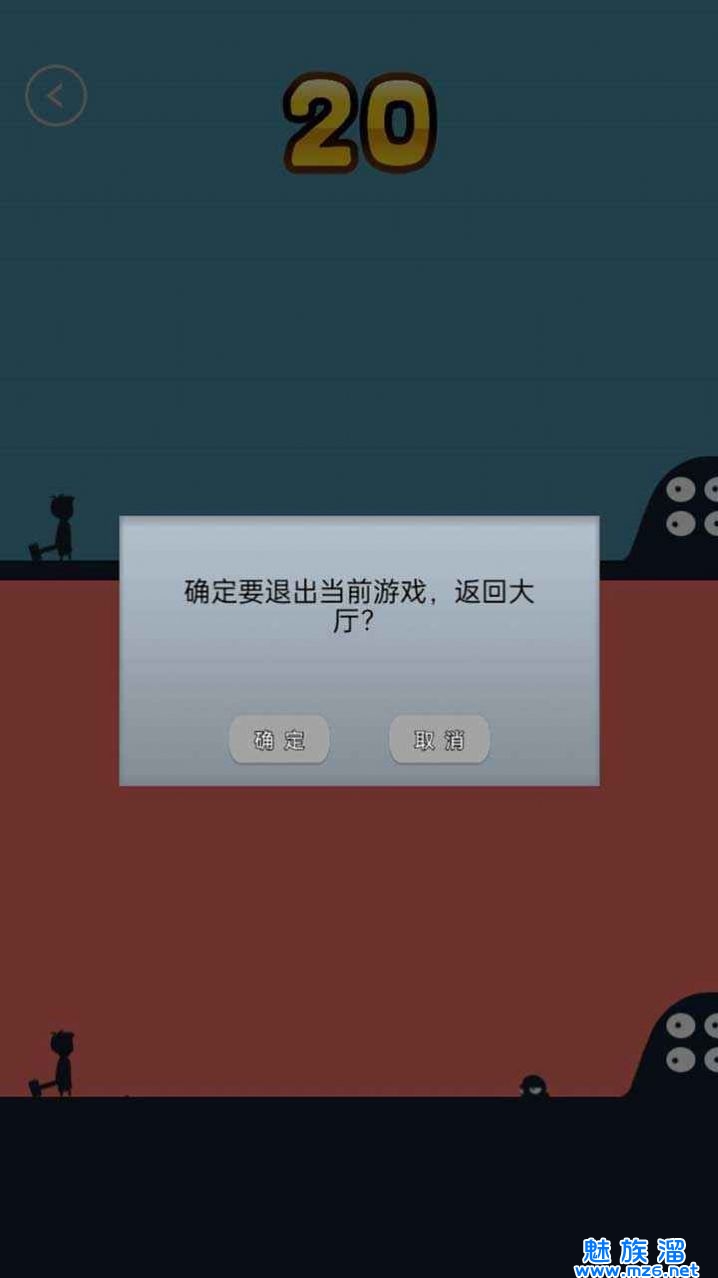Cancel the exit dialog with 取消
Image resolution: width=718 pixels, height=1278 pixels.
click(x=439, y=740)
